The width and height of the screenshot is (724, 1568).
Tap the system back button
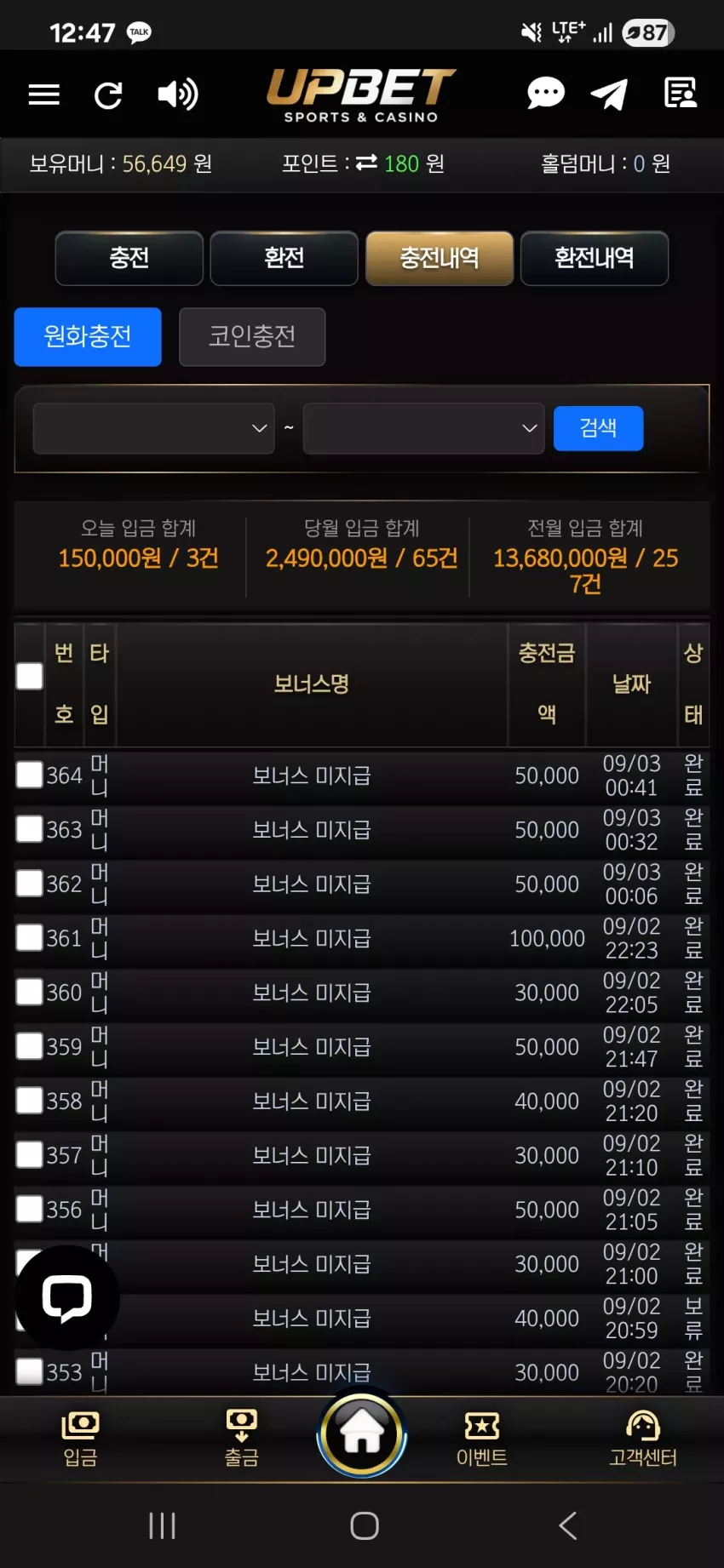click(x=567, y=1525)
